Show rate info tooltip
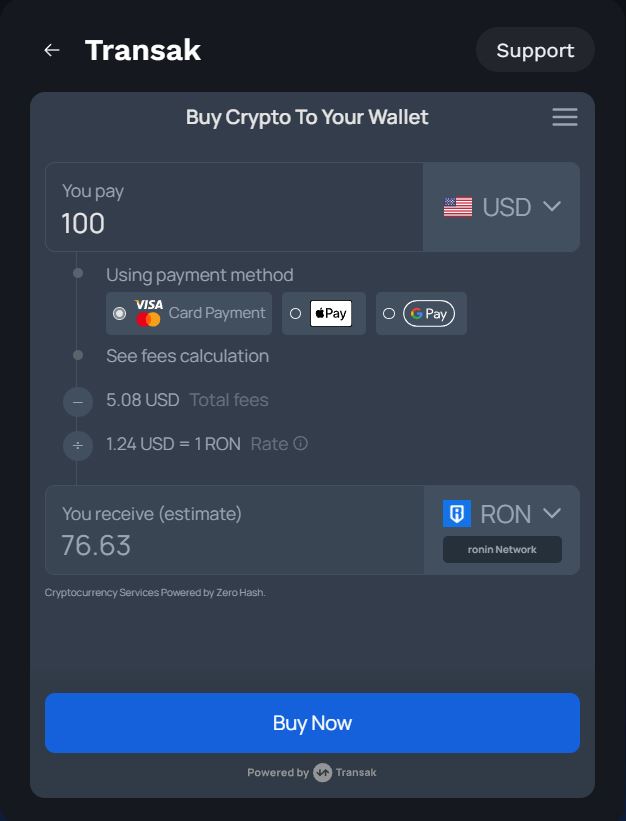This screenshot has height=821, width=626. [300, 443]
